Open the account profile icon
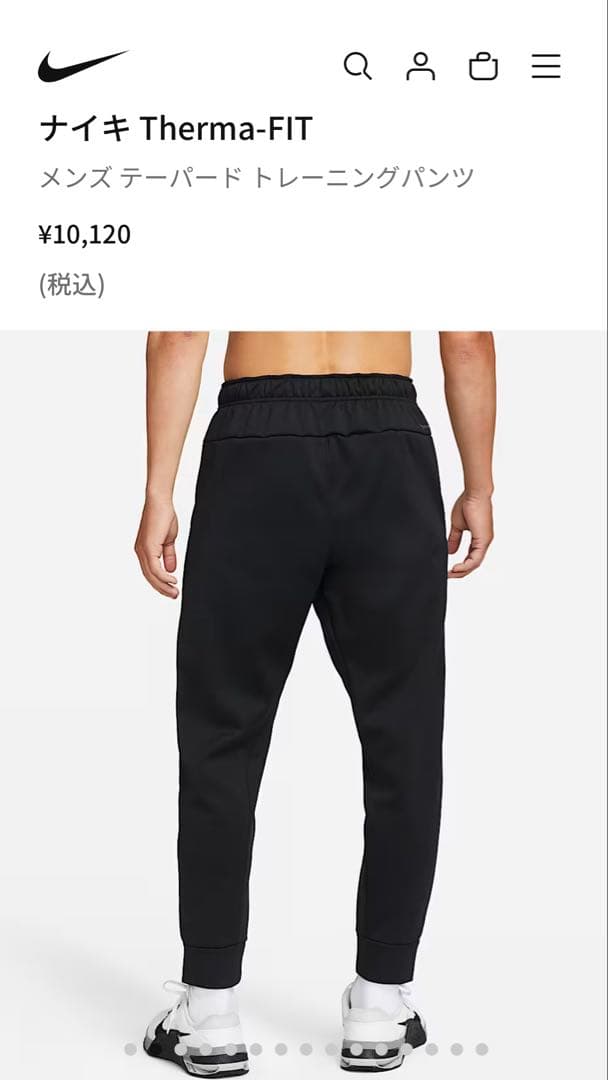Image resolution: width=608 pixels, height=1080 pixels. click(420, 67)
